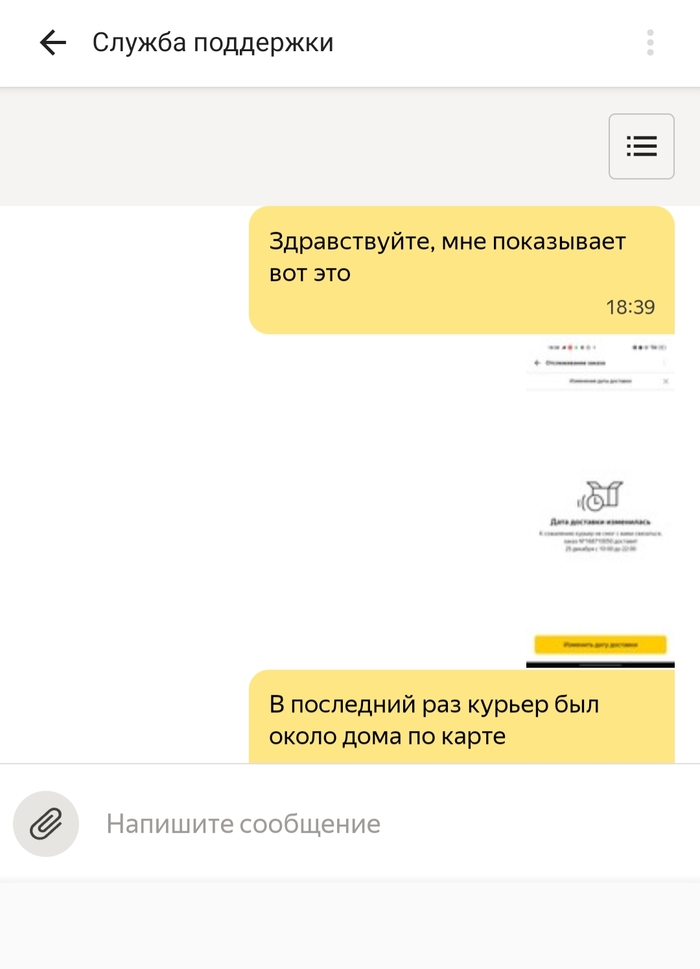The width and height of the screenshot is (700, 969).
Task: Go back from the Служба поддержки chat
Action: (x=52, y=43)
